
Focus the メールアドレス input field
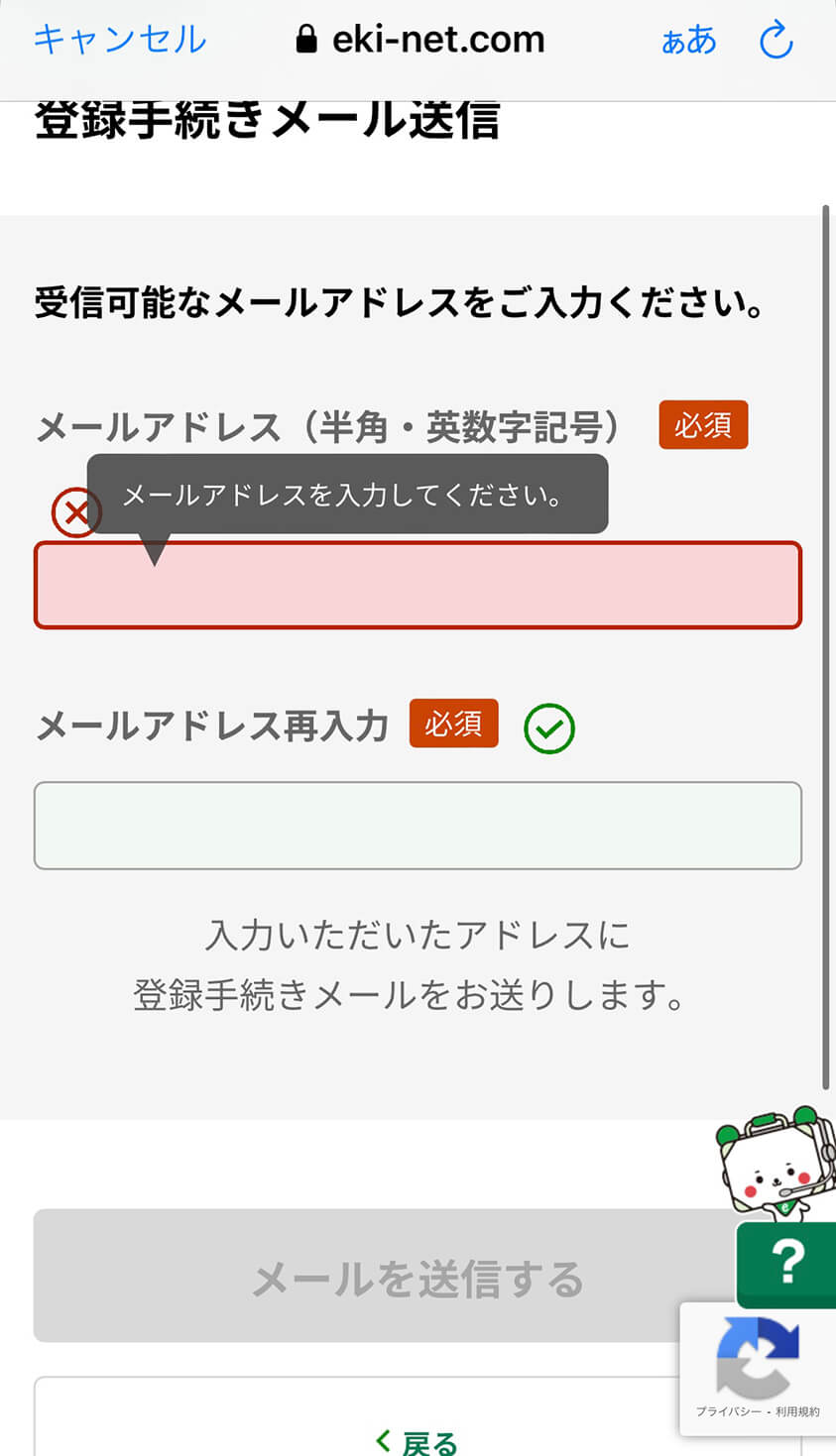418,586
